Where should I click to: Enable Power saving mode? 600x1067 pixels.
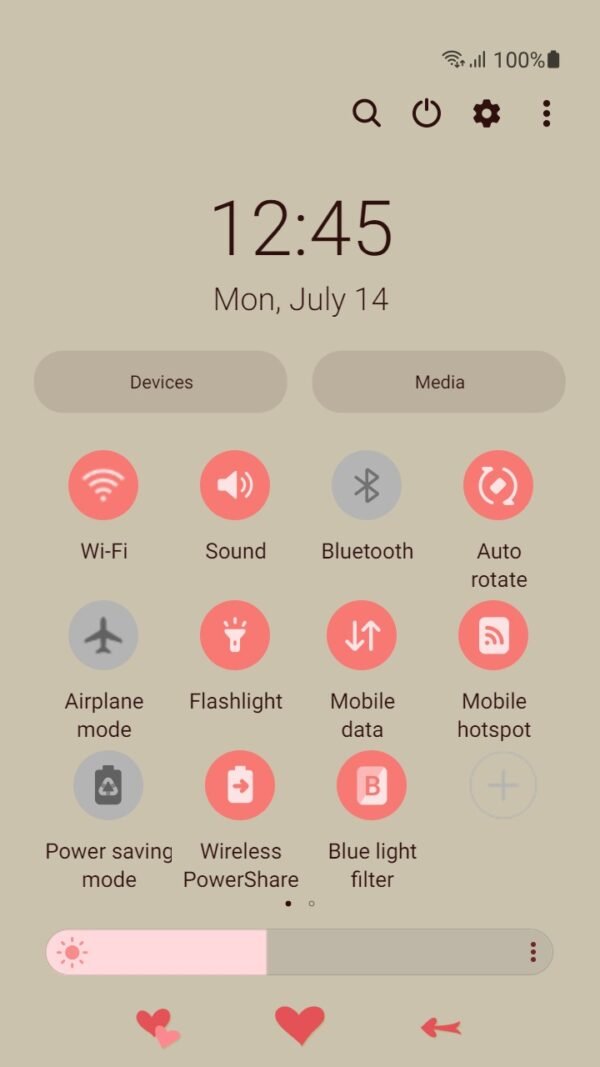tap(108, 786)
